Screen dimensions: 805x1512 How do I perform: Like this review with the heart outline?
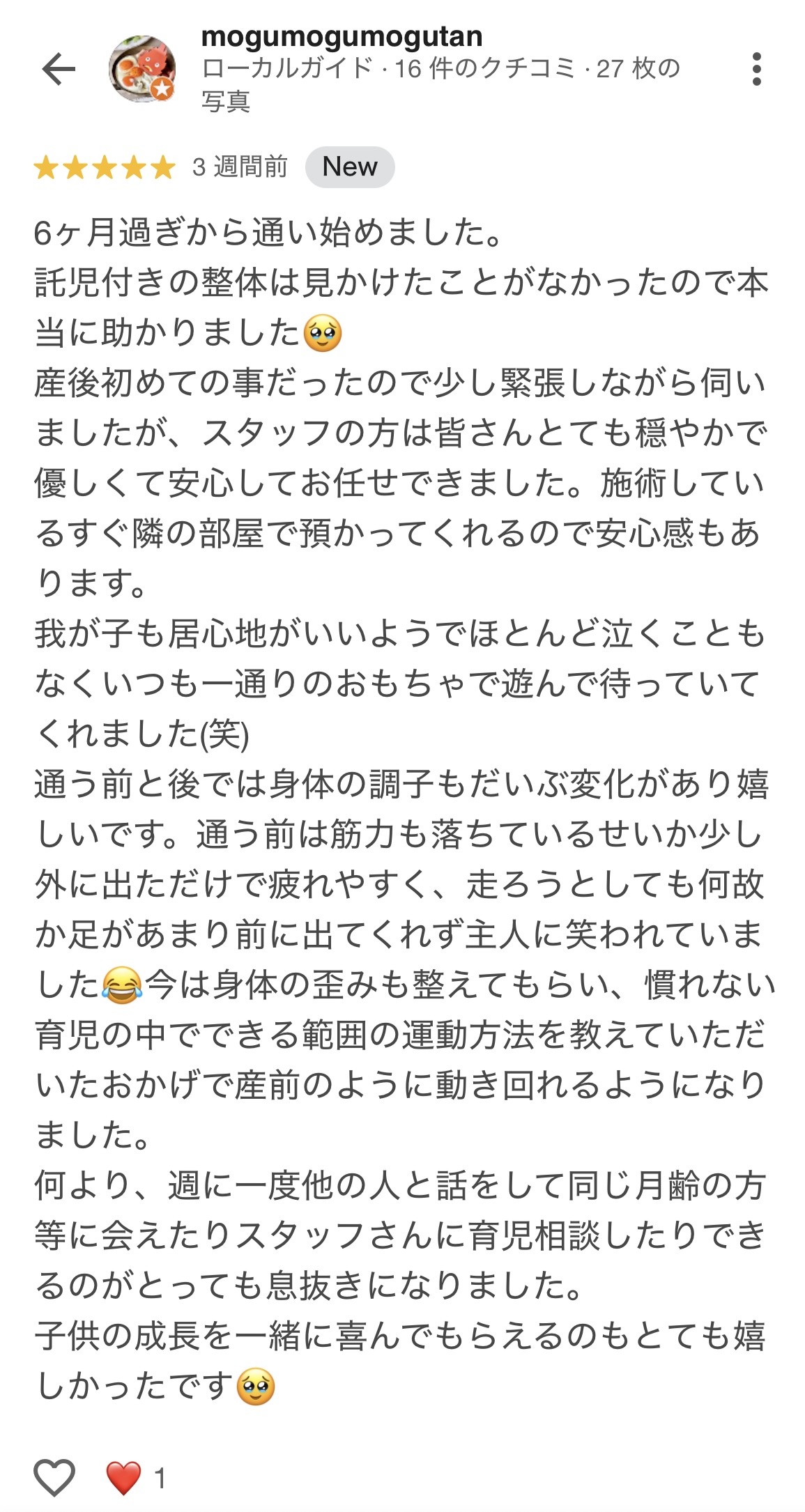coord(54,1476)
